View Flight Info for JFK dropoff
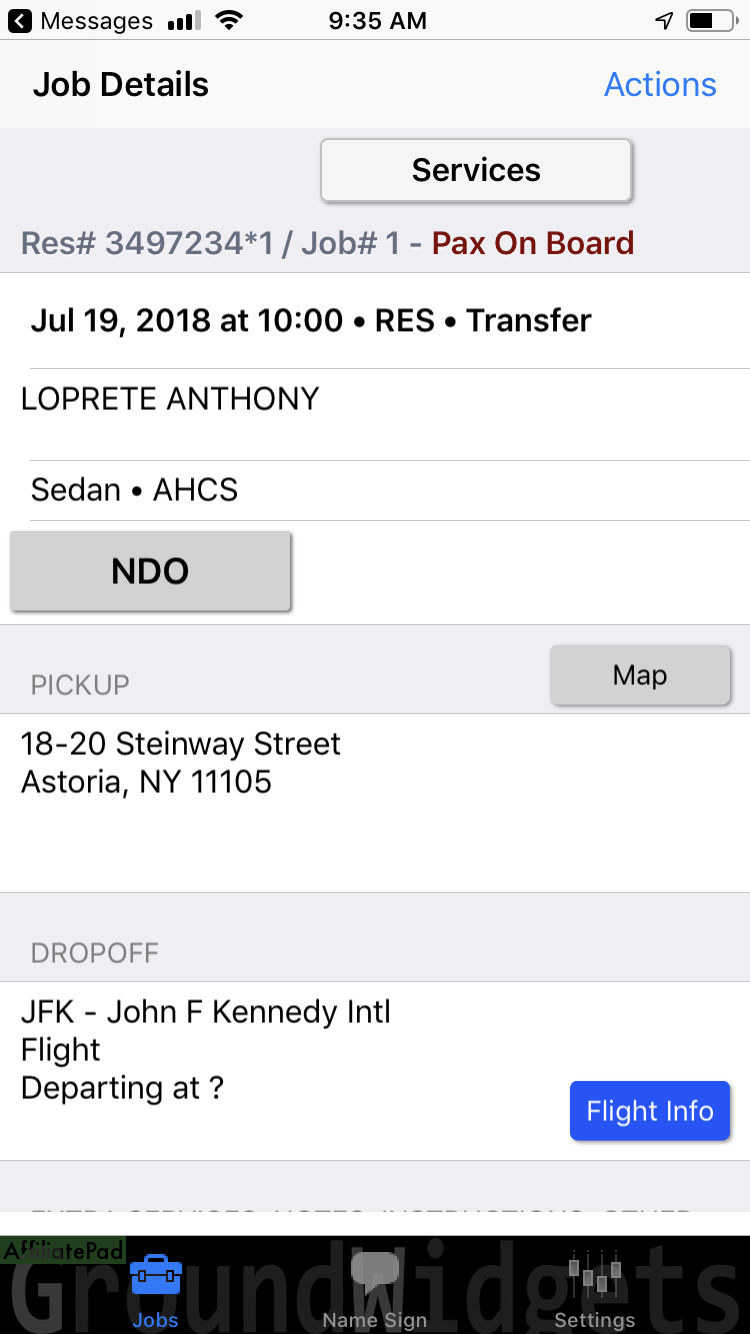Screen dimensions: 750x1334 (x=650, y=1111)
